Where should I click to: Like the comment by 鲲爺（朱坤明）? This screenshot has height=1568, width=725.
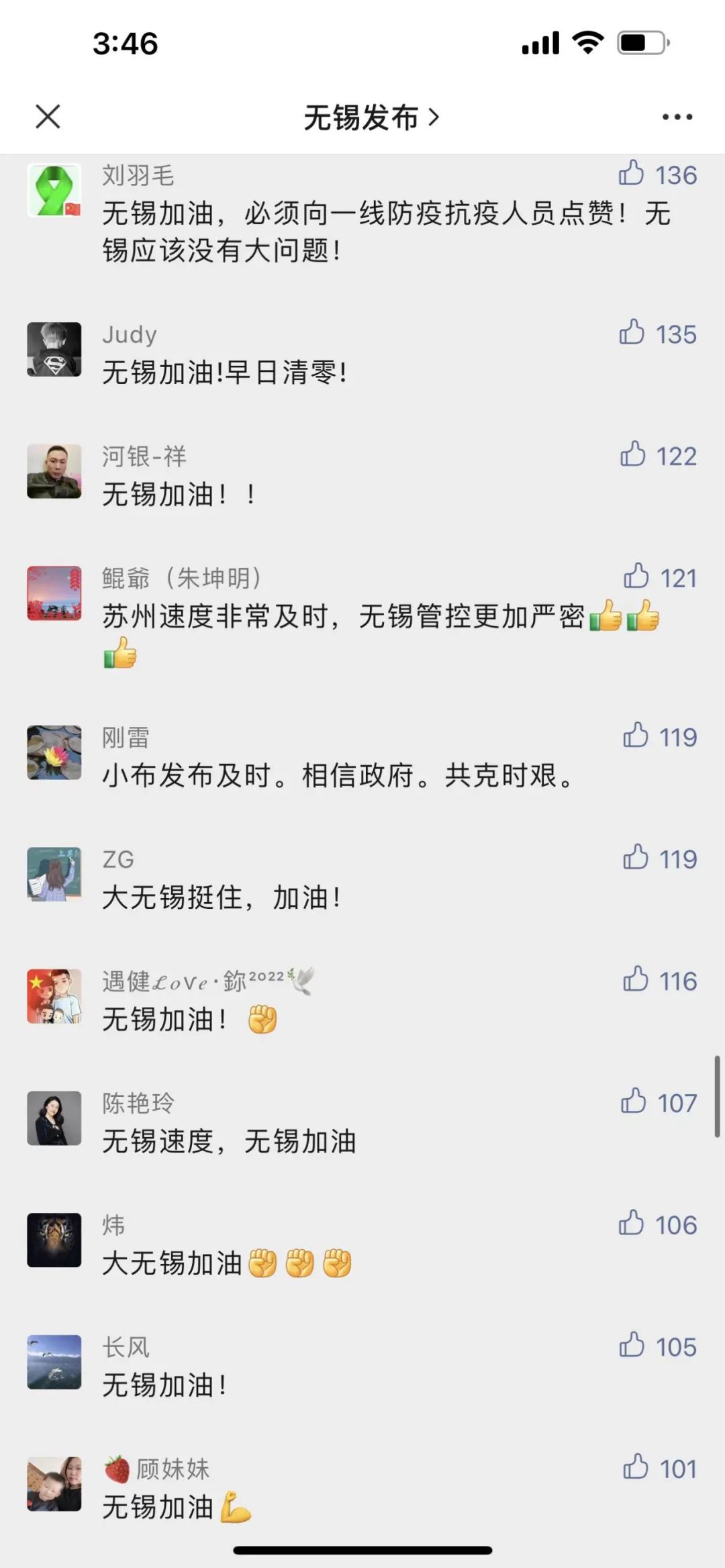pyautogui.click(x=636, y=576)
